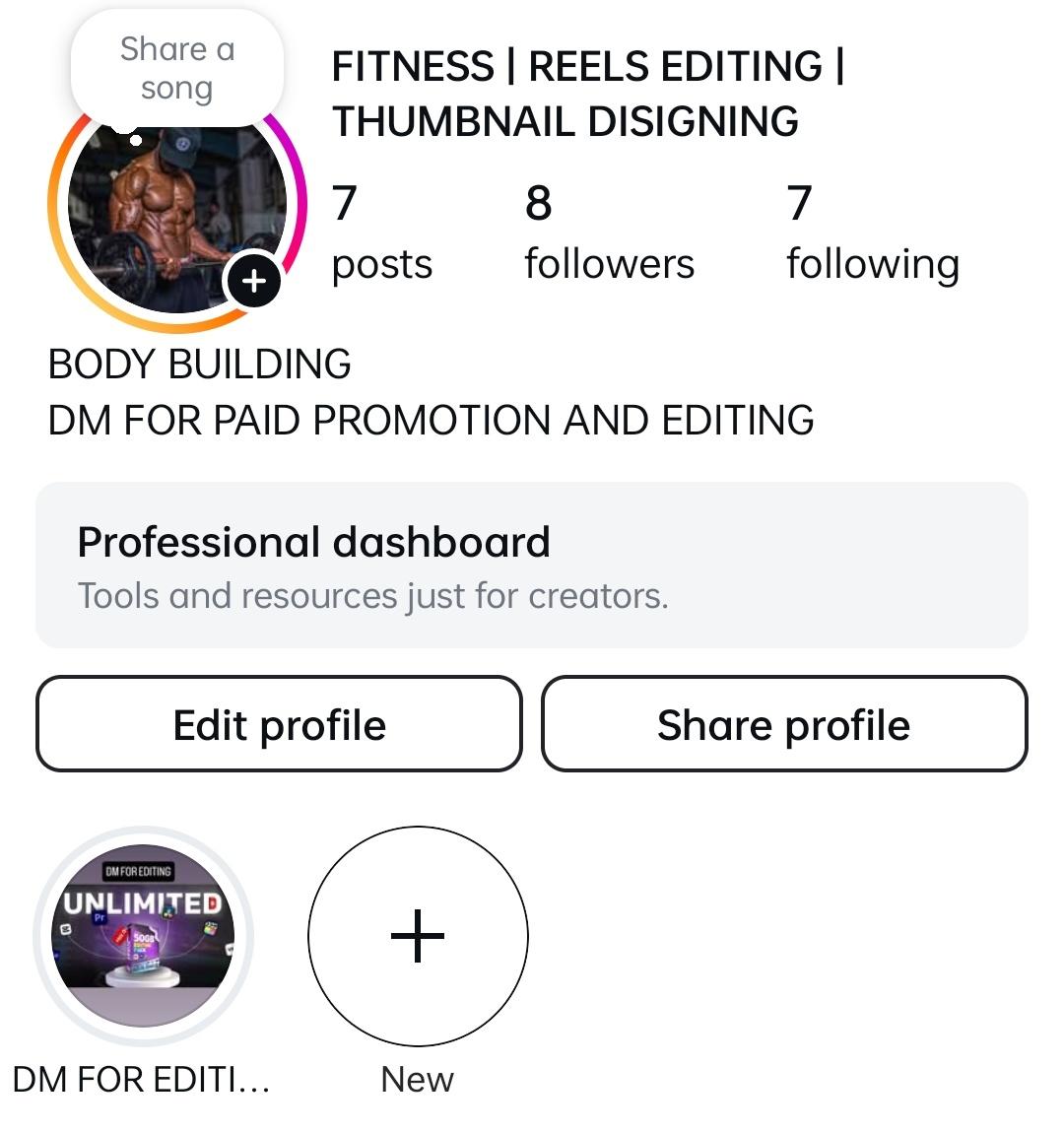Image resolution: width=1064 pixels, height=1133 pixels.
Task: Open the New highlight plus circle
Action: pos(419,936)
